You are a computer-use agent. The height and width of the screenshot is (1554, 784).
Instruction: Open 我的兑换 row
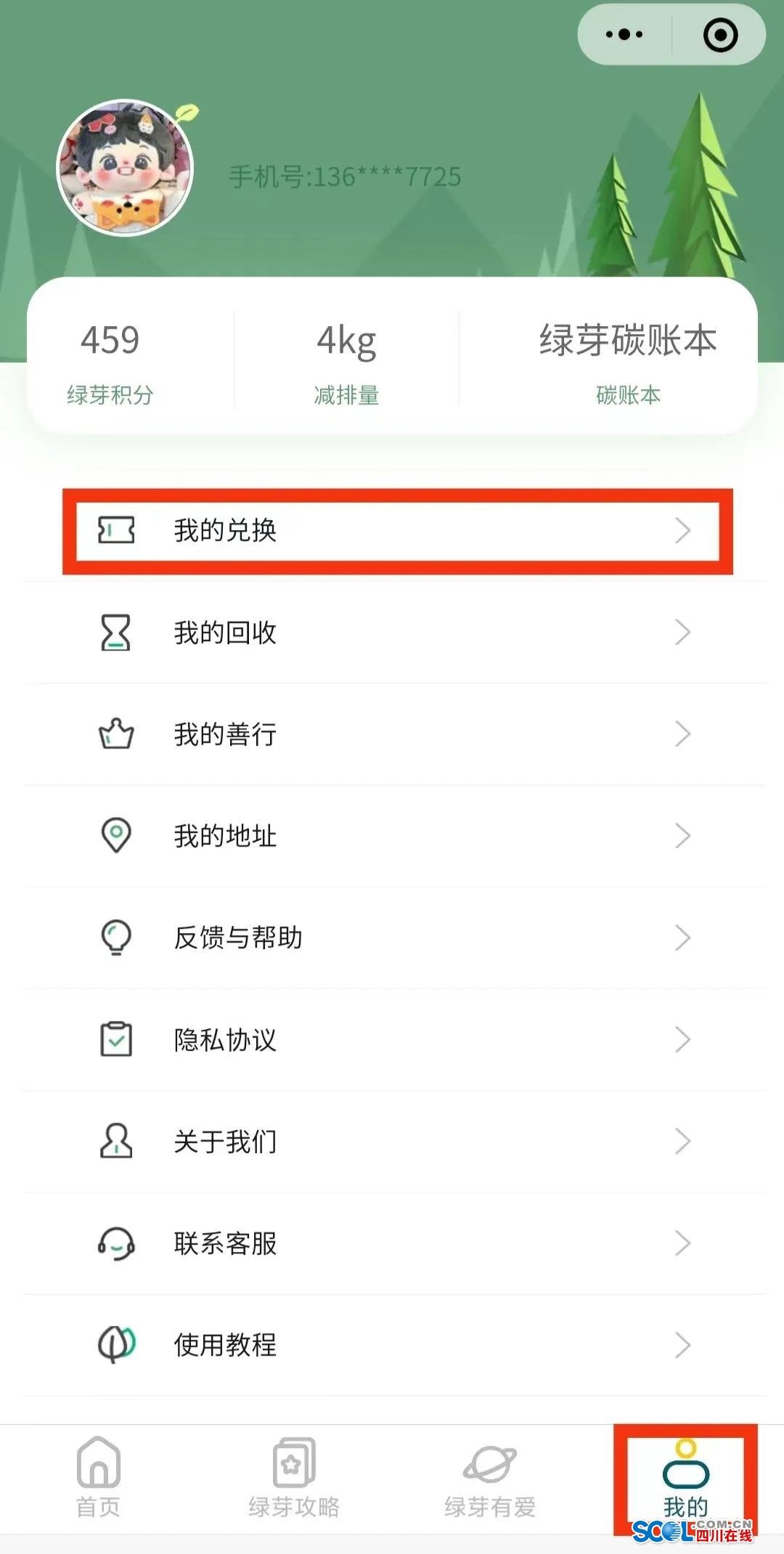pyautogui.click(x=396, y=531)
